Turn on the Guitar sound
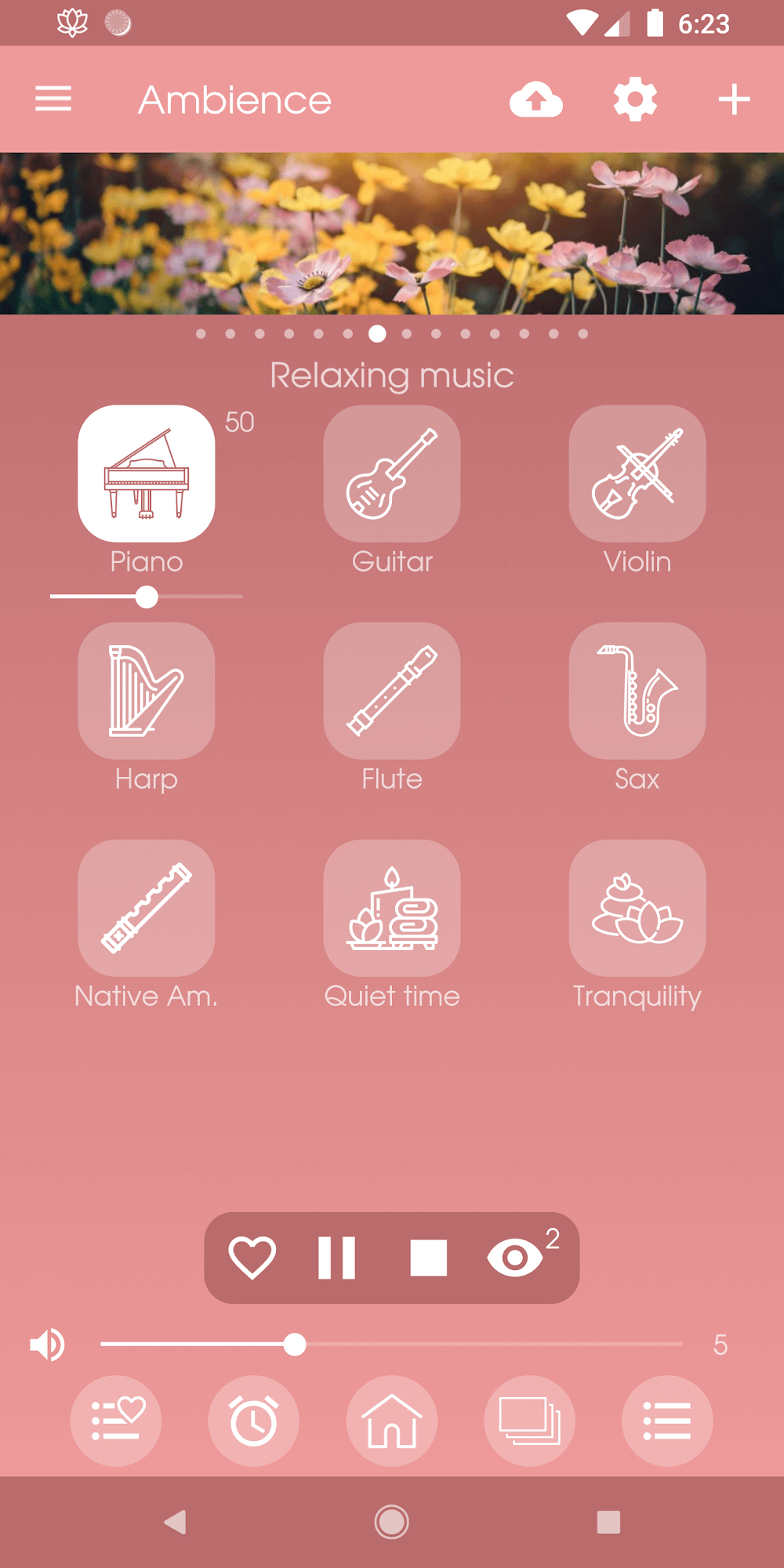Image resolution: width=784 pixels, height=1568 pixels. 392,474
